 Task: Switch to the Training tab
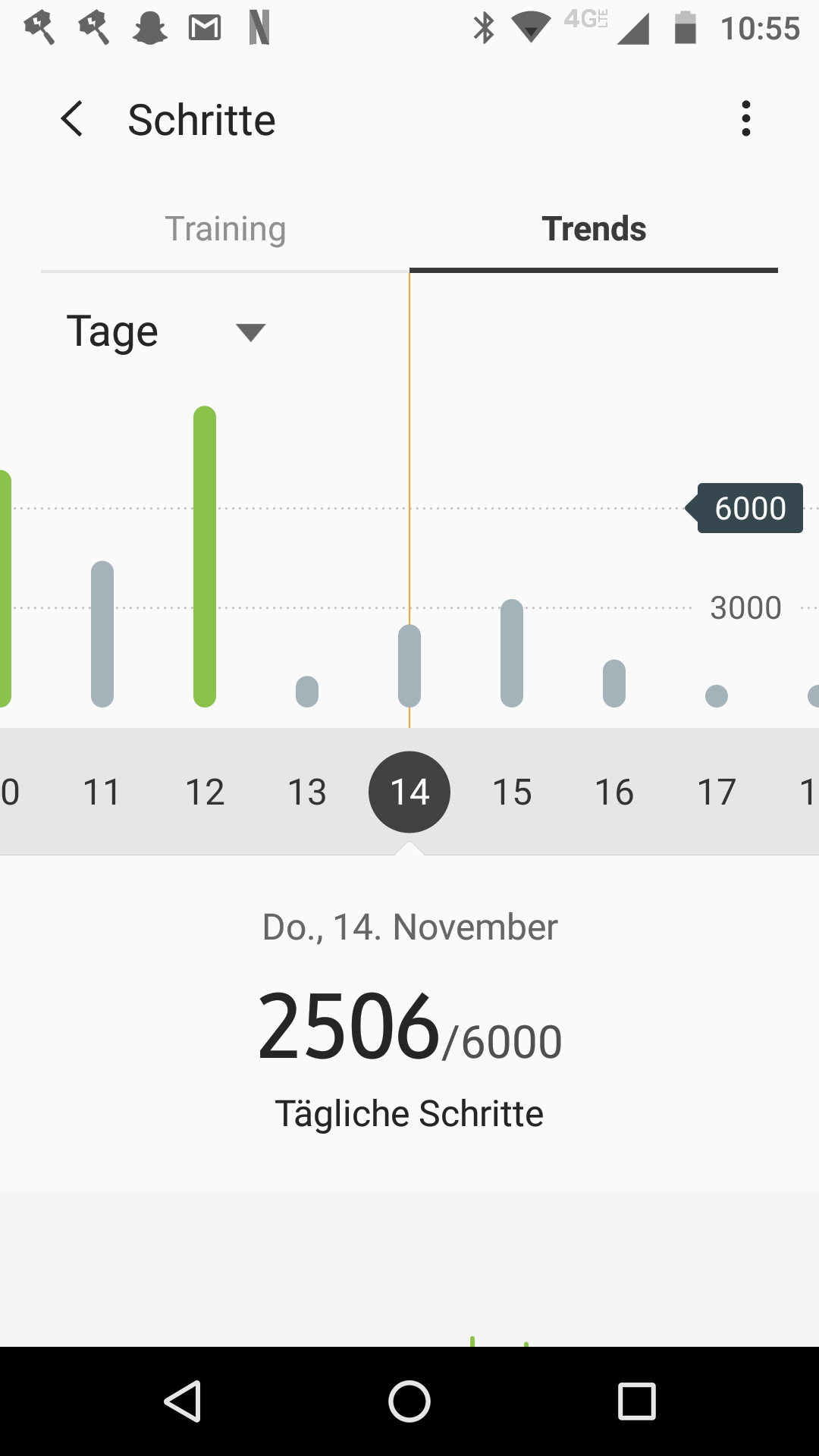225,229
